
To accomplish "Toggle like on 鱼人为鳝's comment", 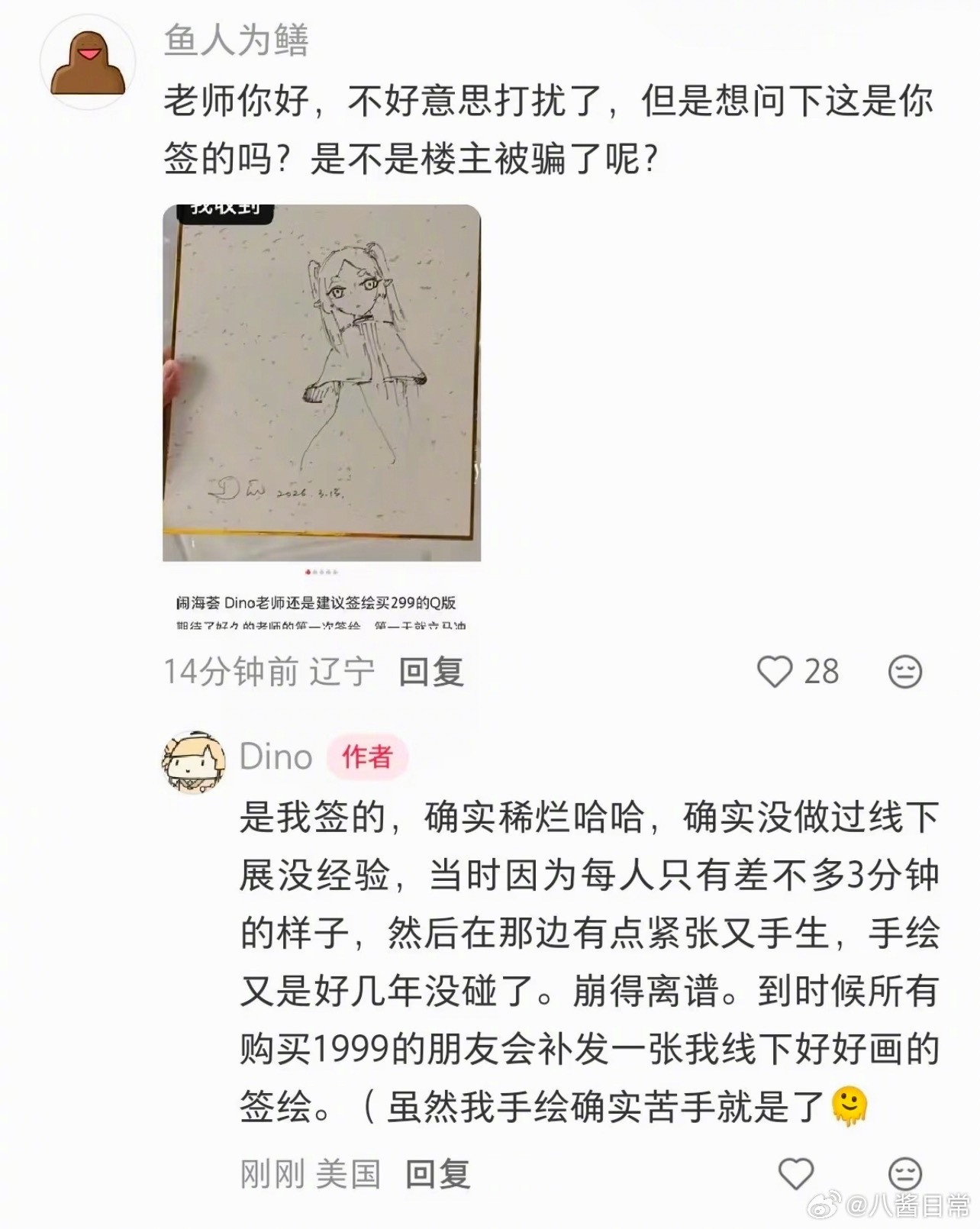I will pyautogui.click(x=776, y=672).
